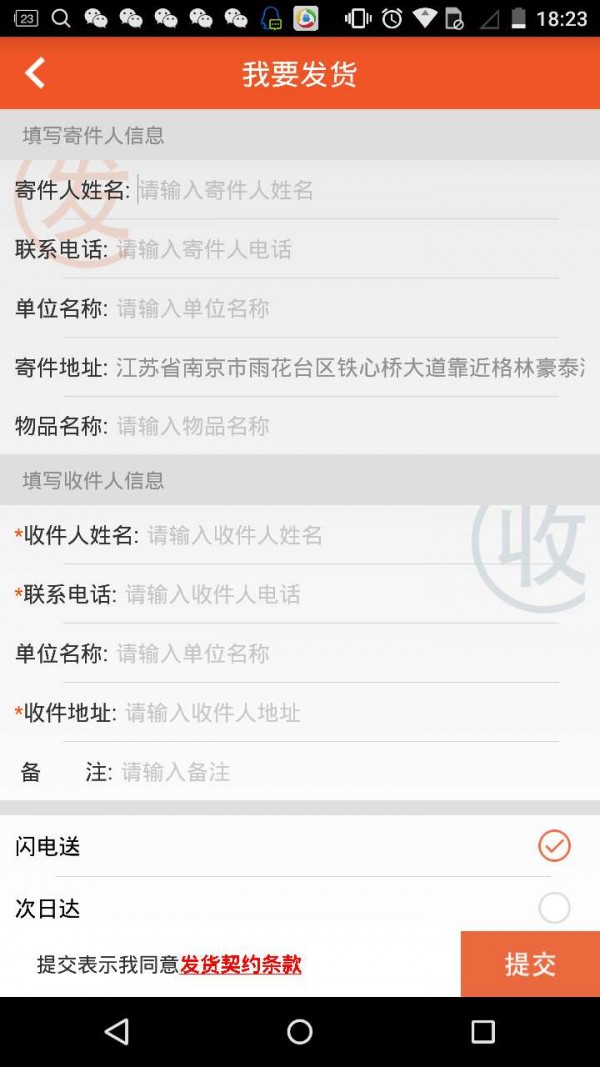Tap the recipient address field (收件地址)
600x1067 pixels.
coord(340,712)
